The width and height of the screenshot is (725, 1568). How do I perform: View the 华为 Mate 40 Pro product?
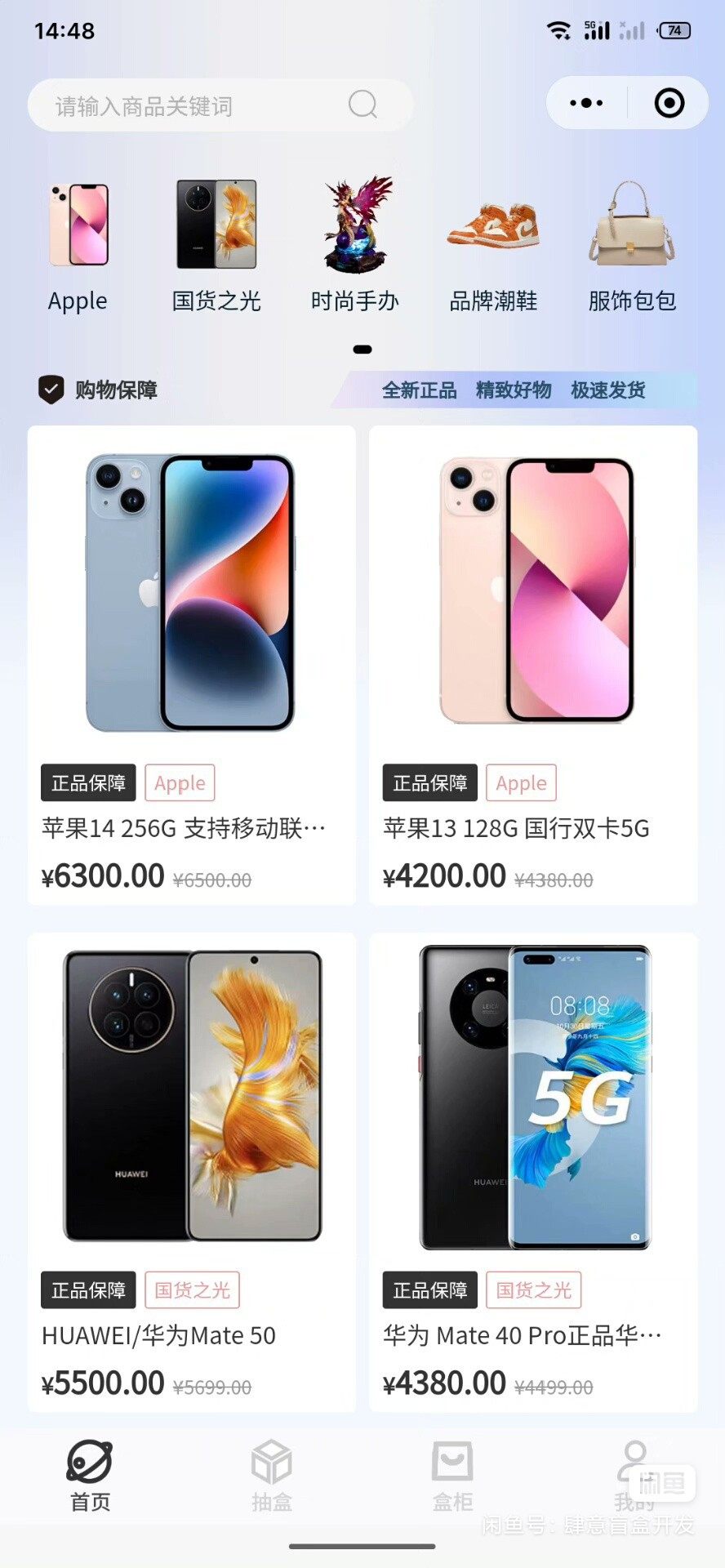[x=533, y=1172]
